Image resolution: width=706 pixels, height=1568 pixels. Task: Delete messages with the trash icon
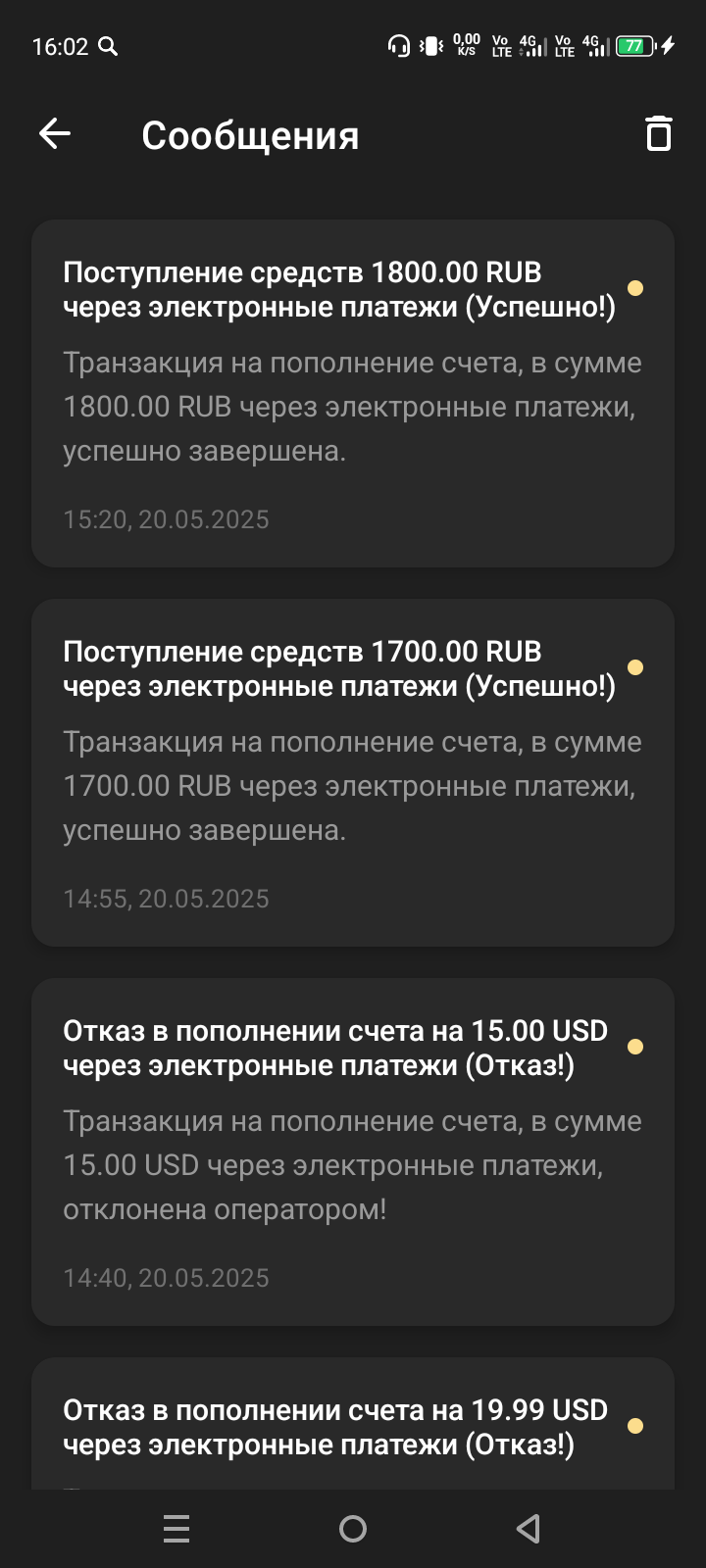pos(658,134)
